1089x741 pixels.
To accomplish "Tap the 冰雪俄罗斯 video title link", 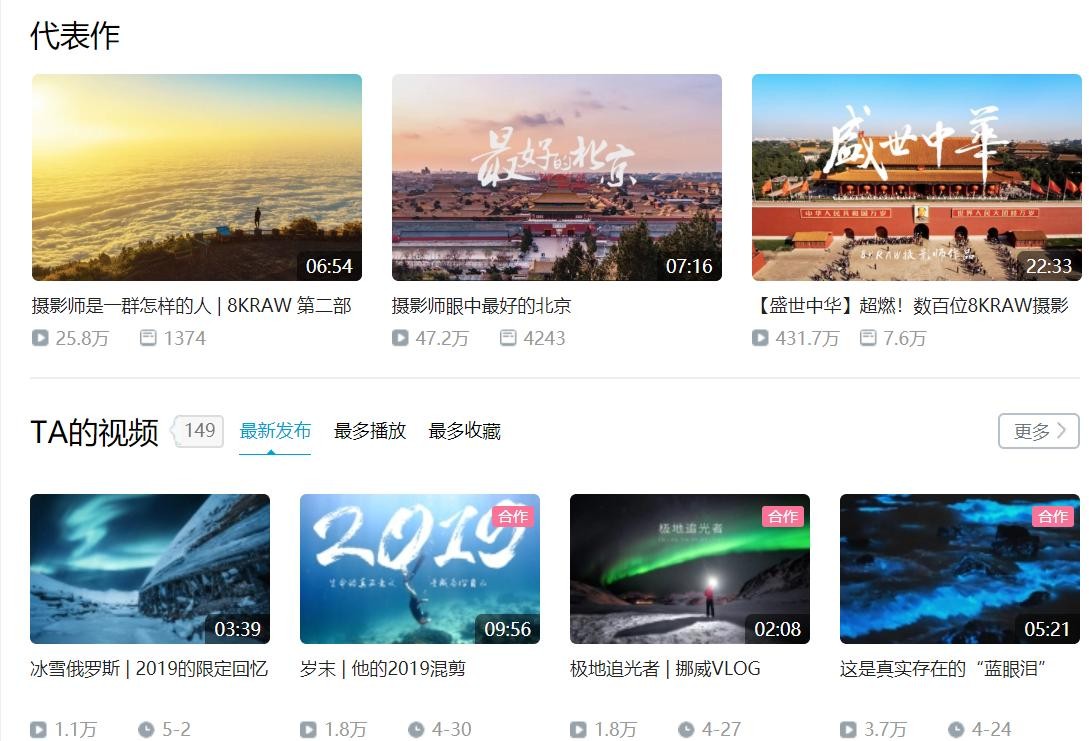I will click(149, 668).
